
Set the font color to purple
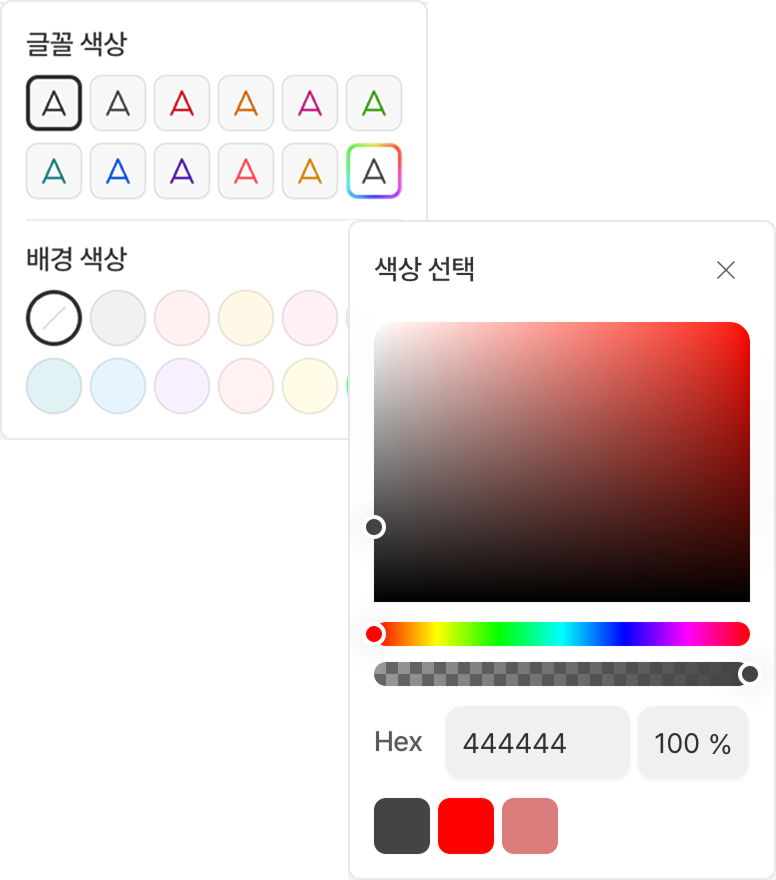point(182,171)
